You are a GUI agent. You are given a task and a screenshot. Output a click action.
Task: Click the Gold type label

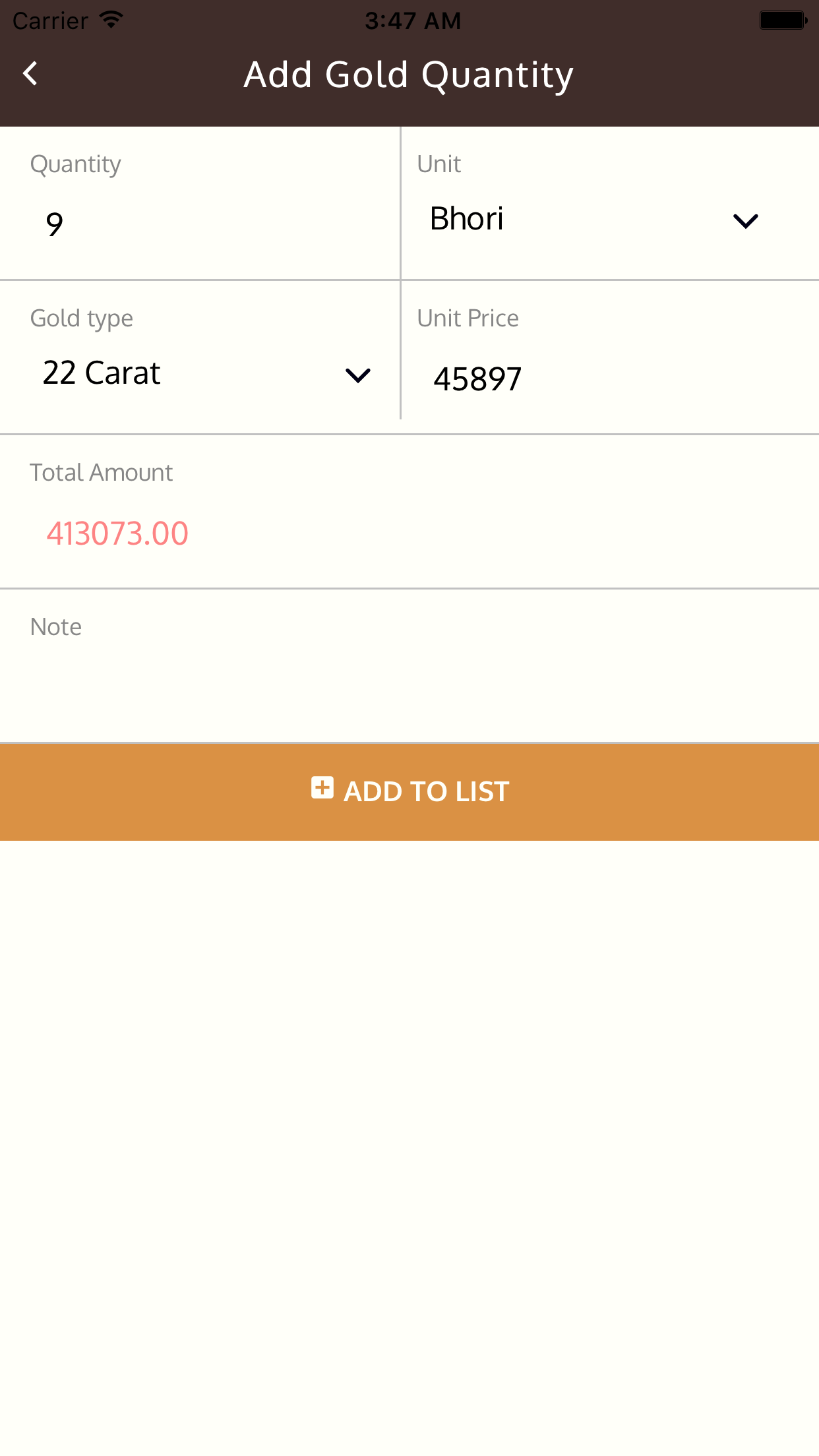(81, 318)
